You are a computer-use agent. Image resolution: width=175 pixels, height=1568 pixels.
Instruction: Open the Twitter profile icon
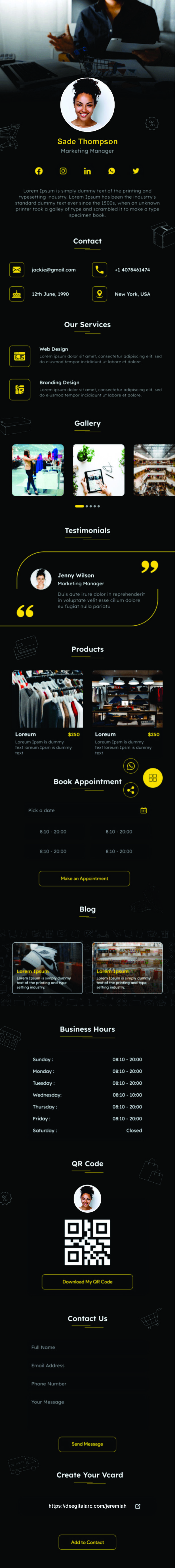pos(135,171)
